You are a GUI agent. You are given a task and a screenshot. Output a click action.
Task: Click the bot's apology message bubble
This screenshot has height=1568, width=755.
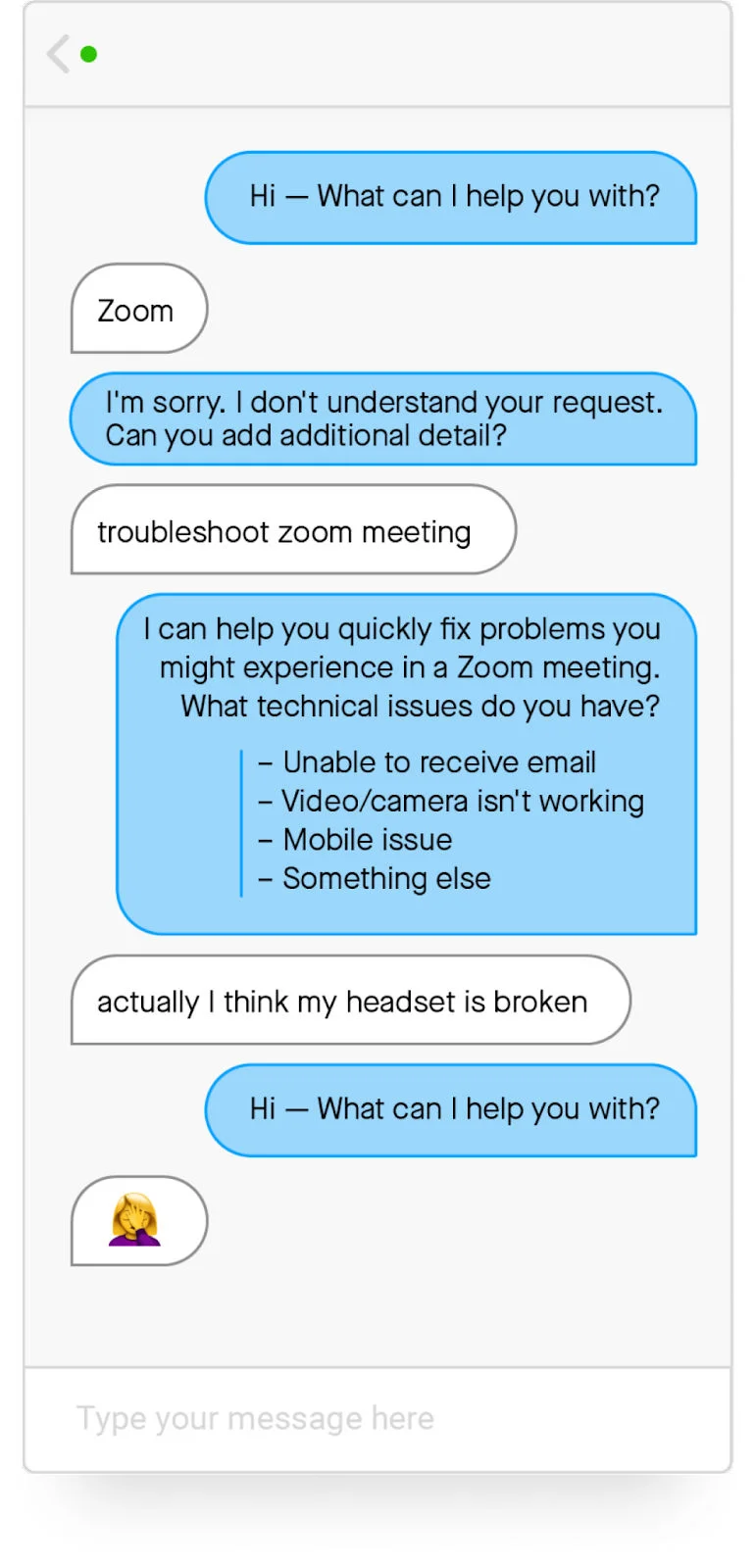(x=383, y=419)
